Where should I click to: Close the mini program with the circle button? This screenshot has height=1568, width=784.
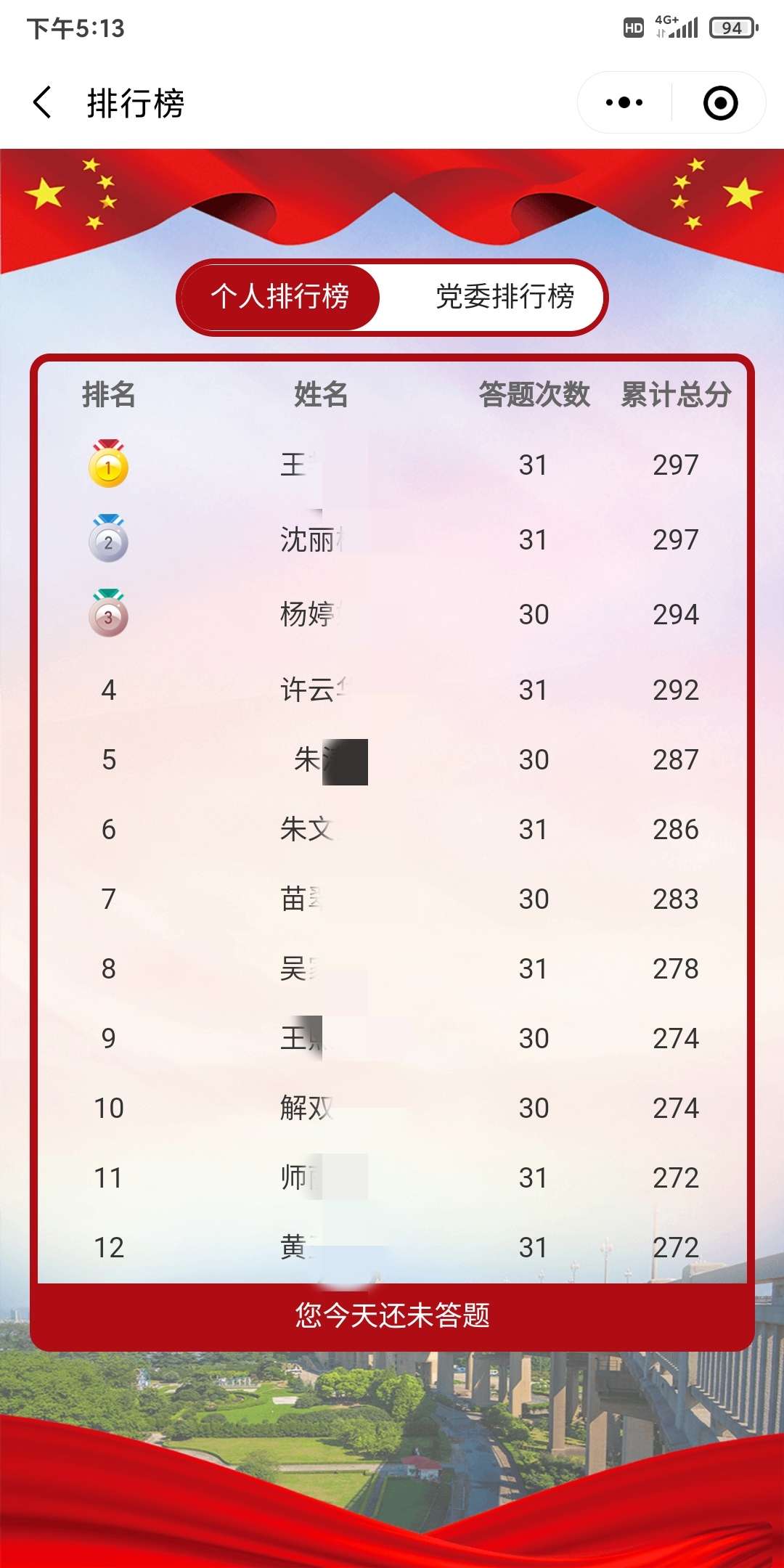click(720, 102)
